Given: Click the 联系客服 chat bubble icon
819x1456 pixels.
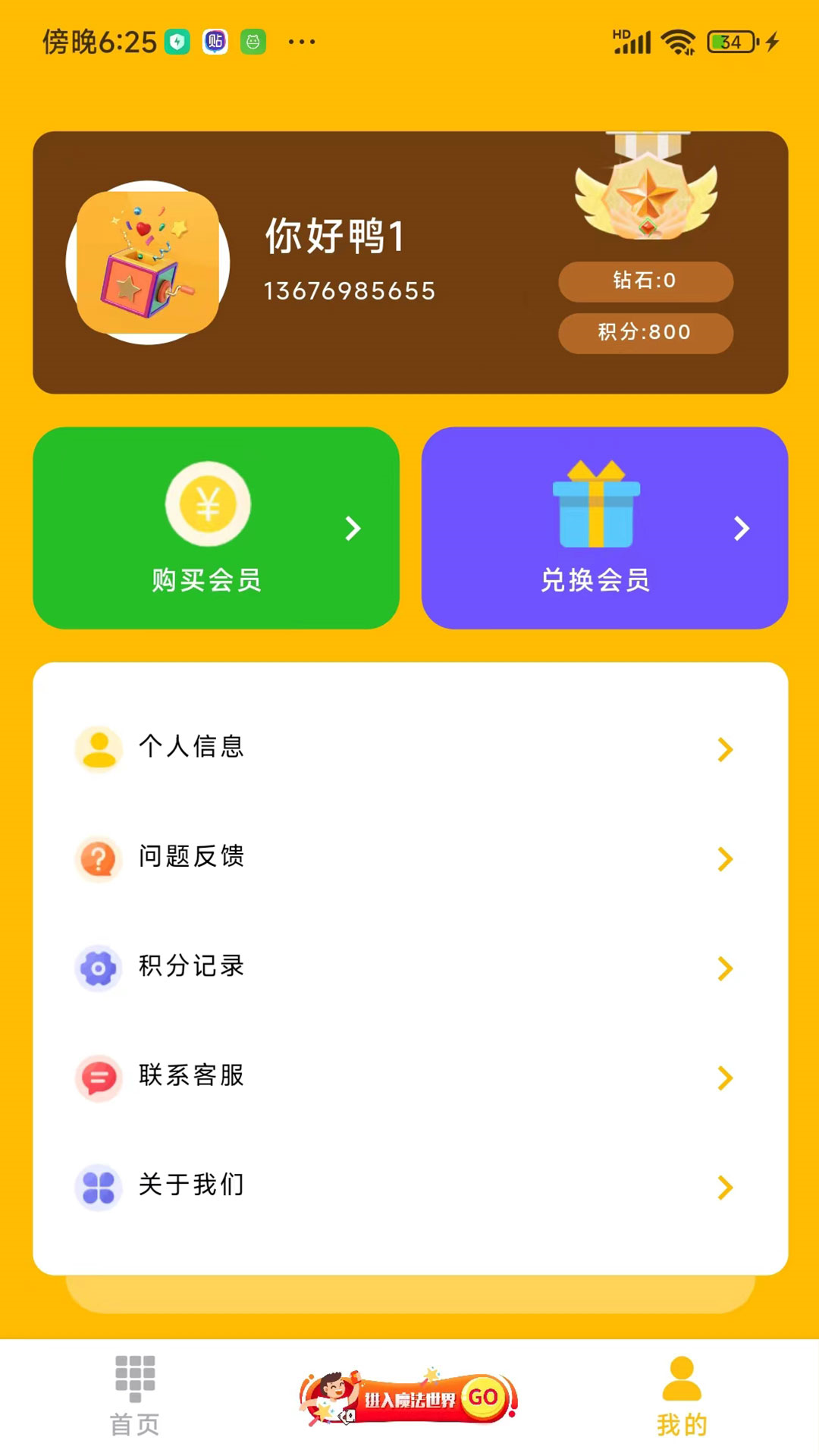Looking at the screenshot, I should click(x=98, y=1077).
